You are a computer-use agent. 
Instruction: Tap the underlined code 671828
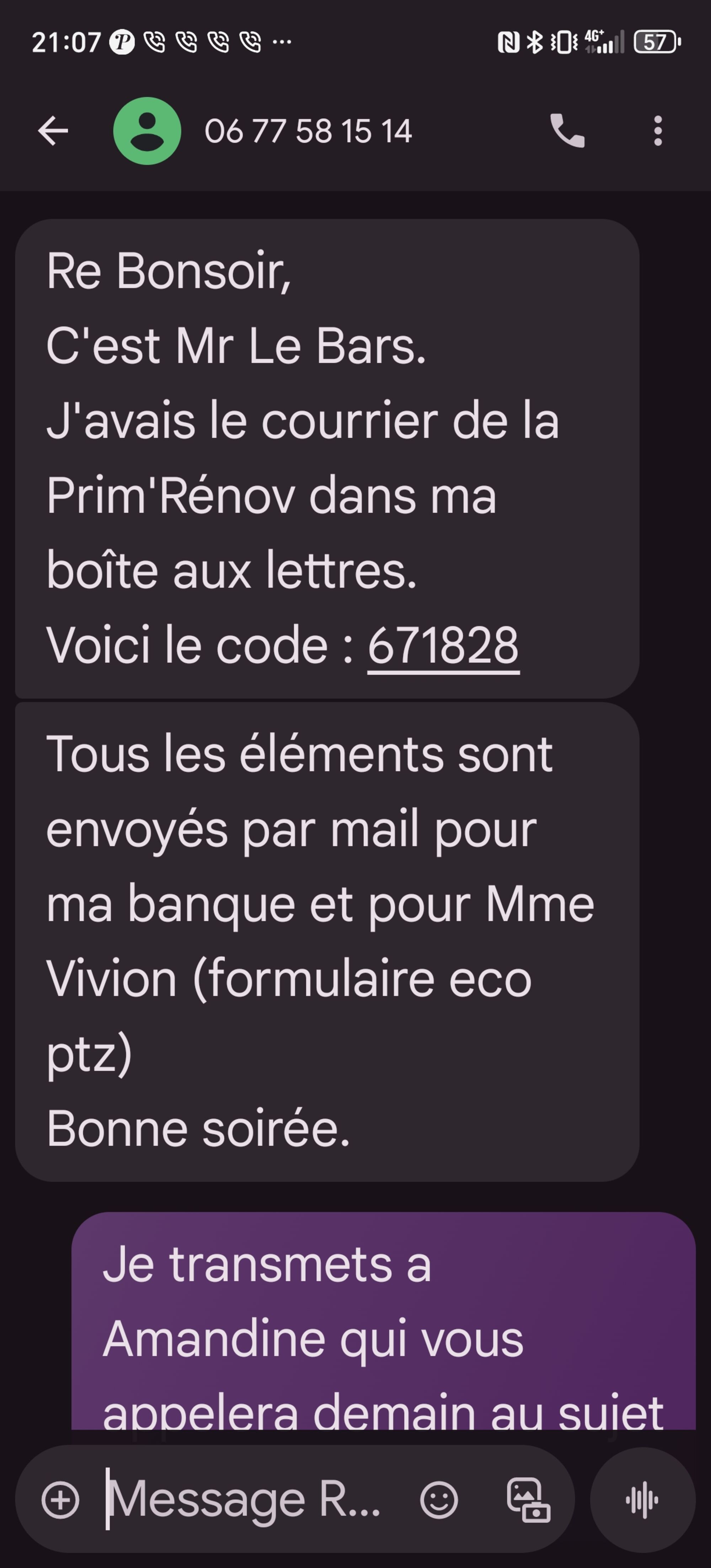pyautogui.click(x=443, y=646)
